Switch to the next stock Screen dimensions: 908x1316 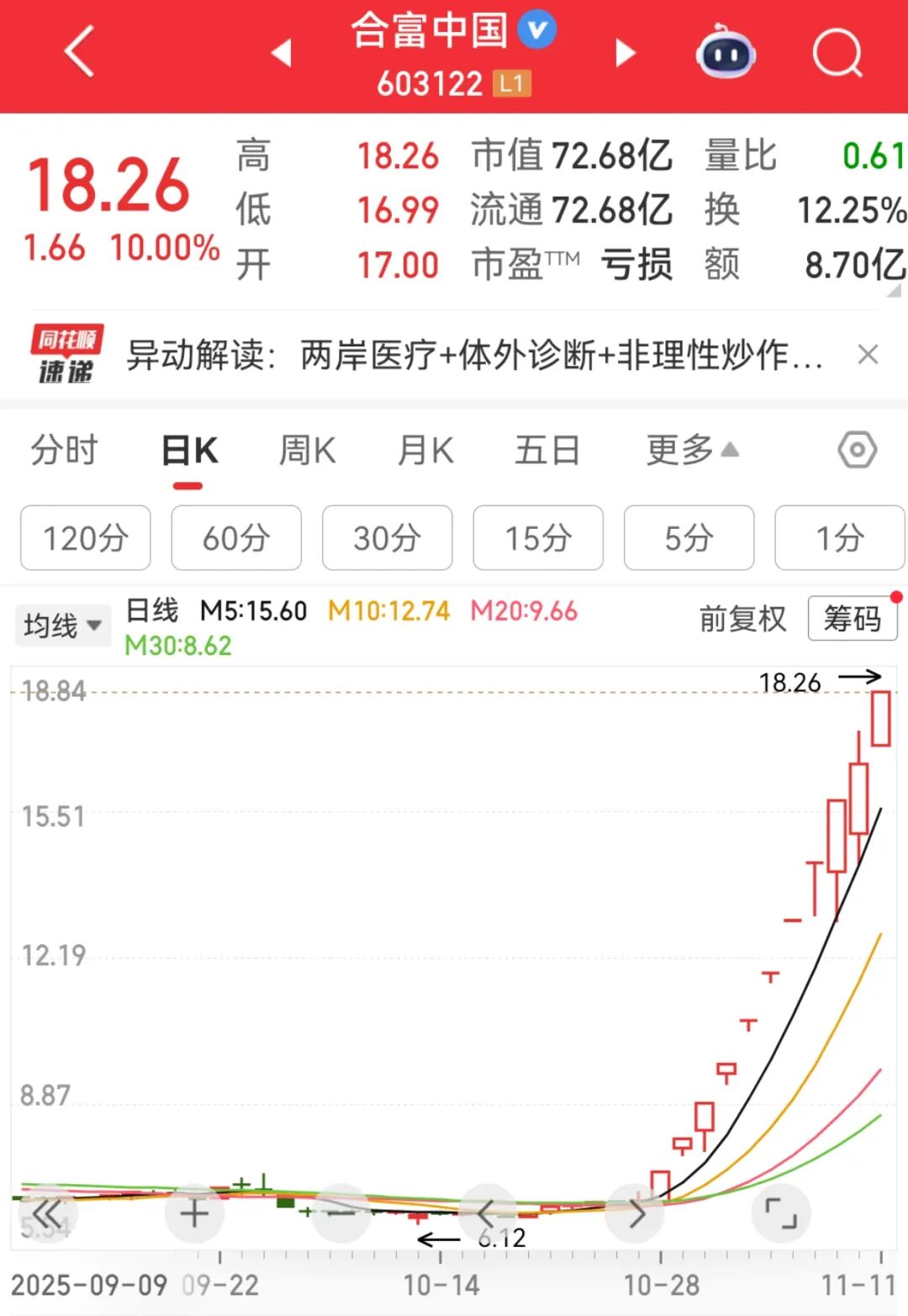coord(626,53)
